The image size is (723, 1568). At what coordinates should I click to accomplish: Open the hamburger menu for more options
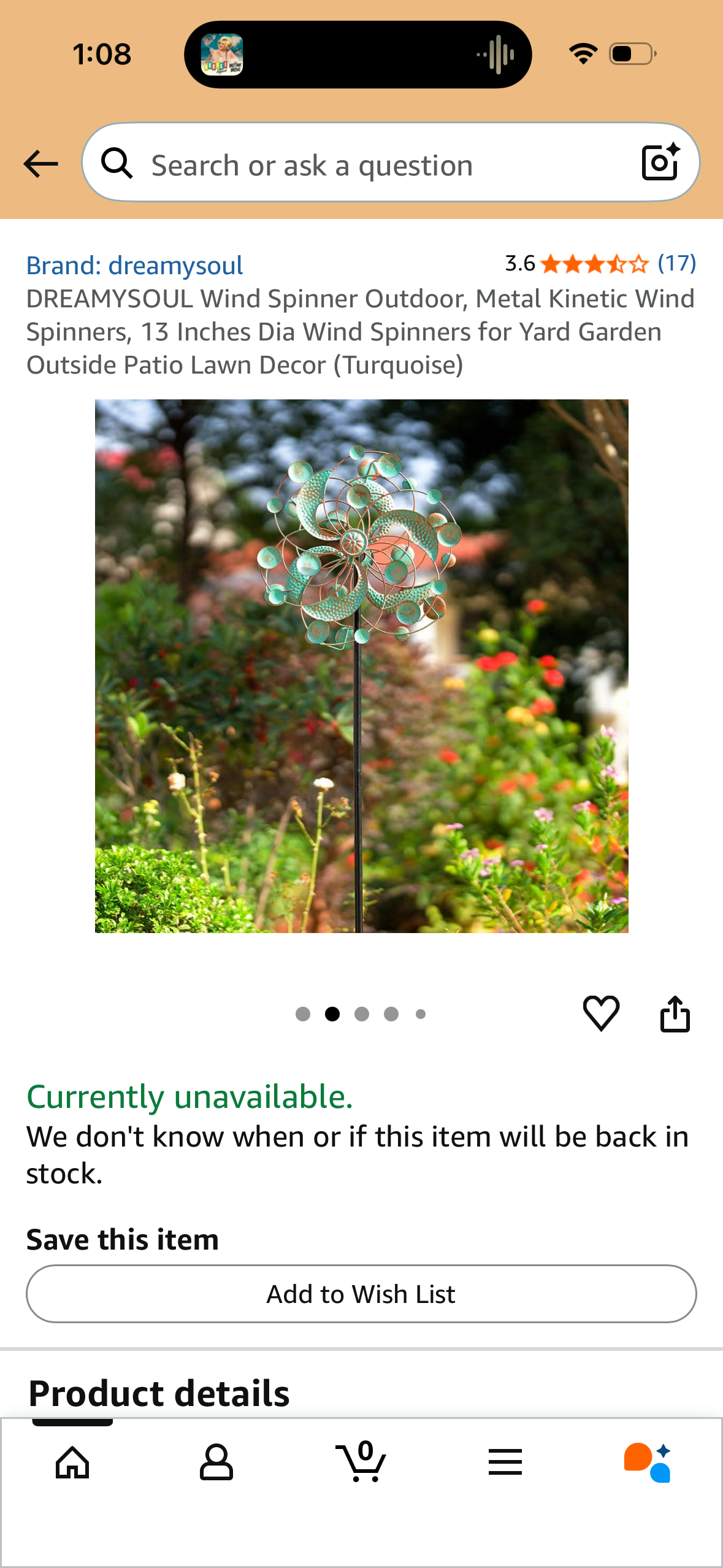tap(505, 1462)
